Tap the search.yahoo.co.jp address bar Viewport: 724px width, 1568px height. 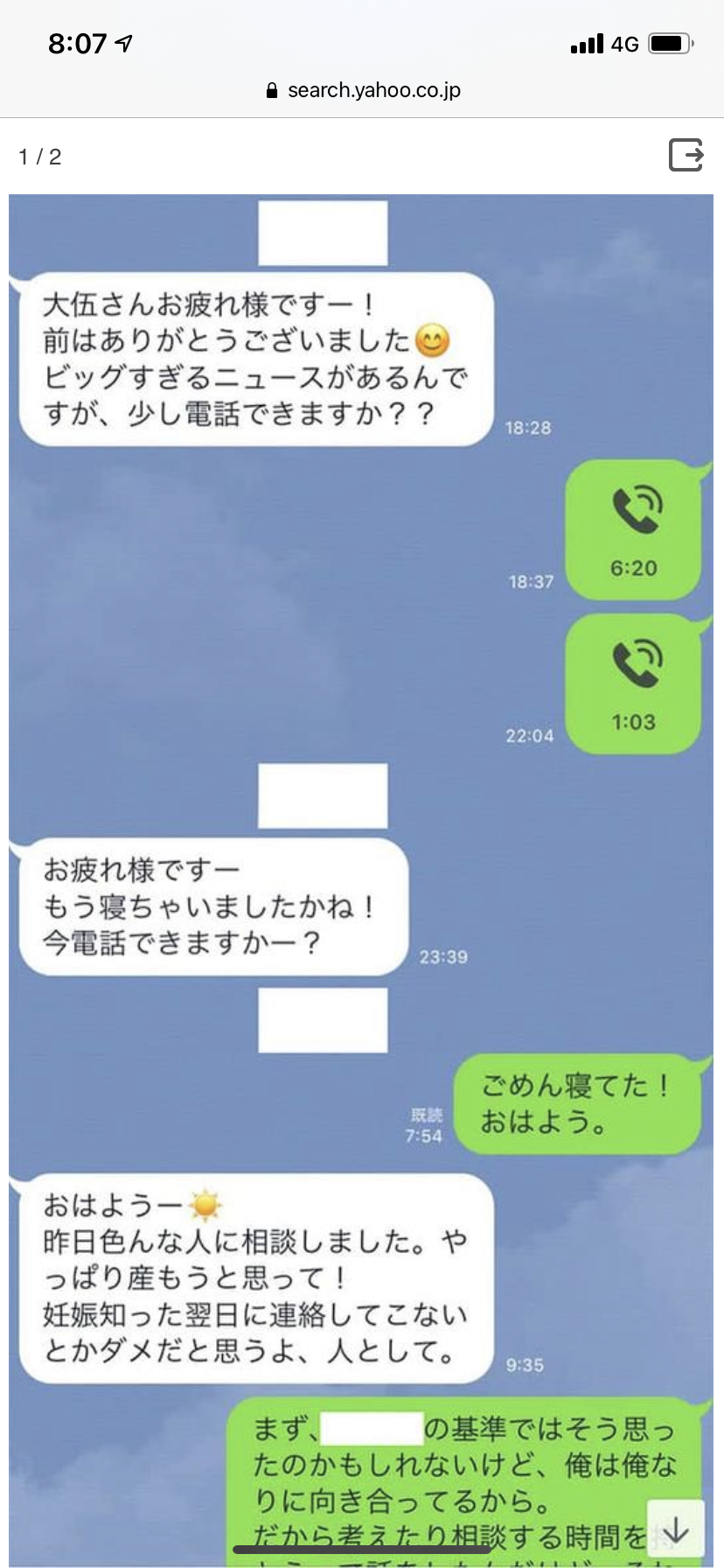click(362, 90)
